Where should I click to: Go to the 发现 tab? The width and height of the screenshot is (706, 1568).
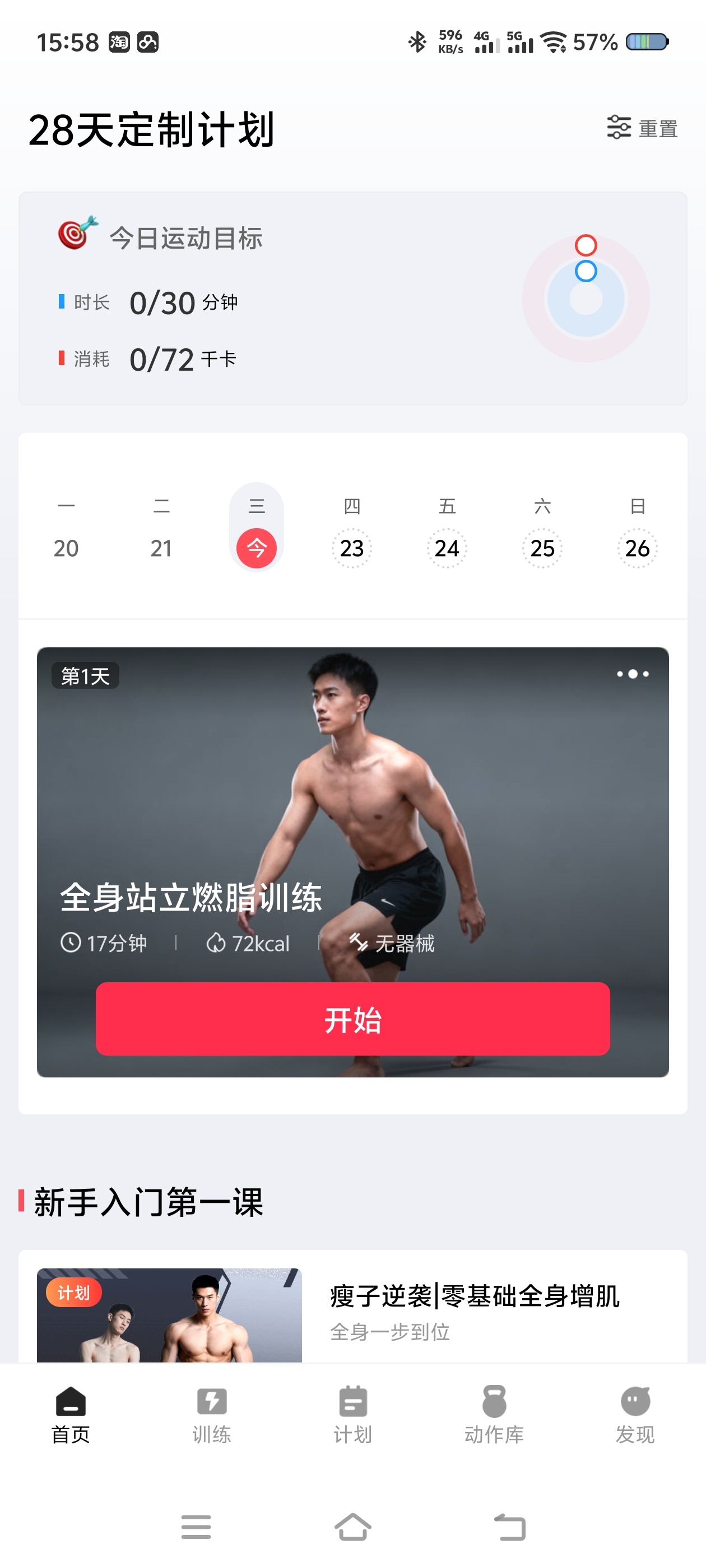click(x=635, y=1415)
